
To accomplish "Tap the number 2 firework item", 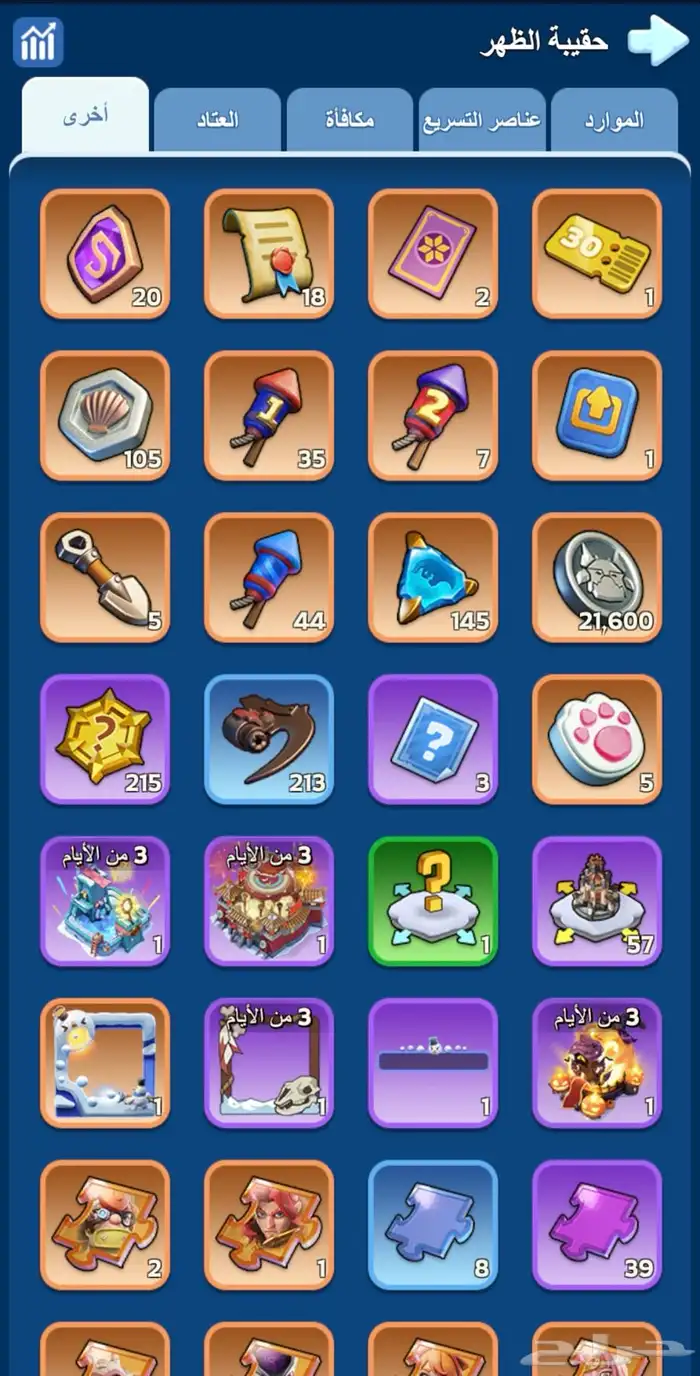I will click(x=433, y=416).
